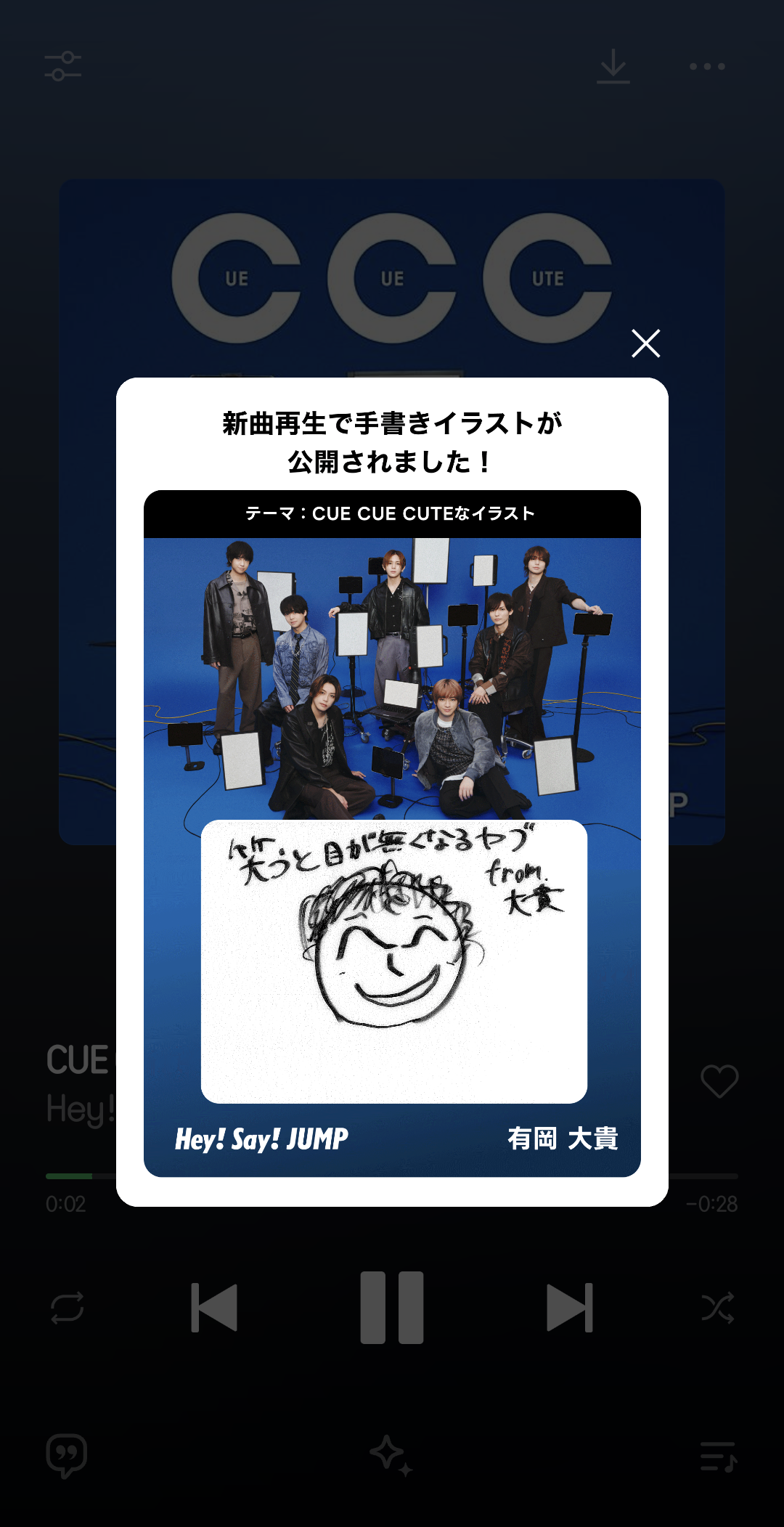Open the play queue list

[x=718, y=1457]
